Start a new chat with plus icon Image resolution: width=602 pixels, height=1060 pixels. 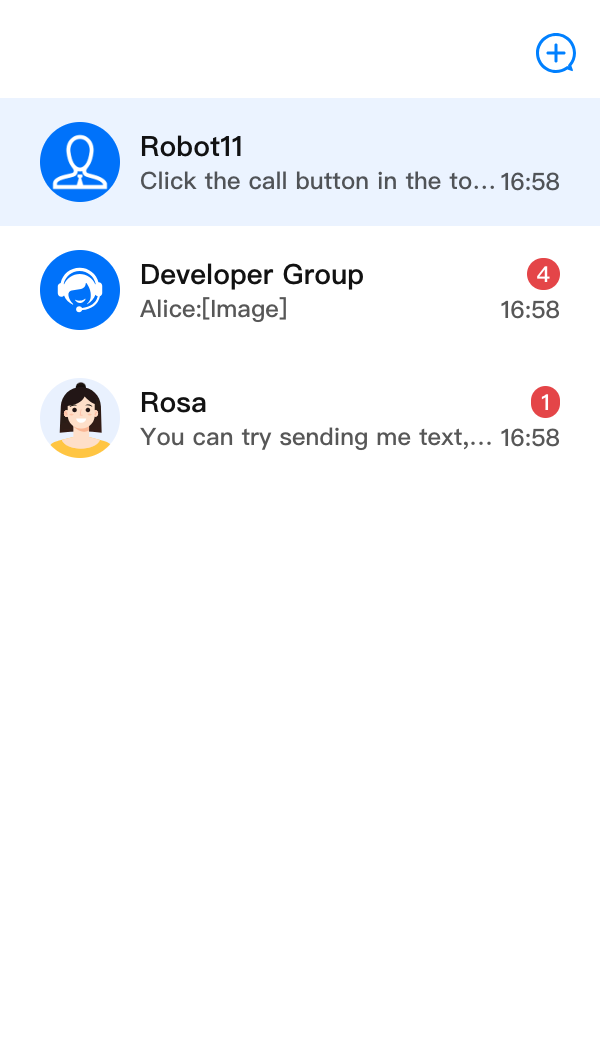pyautogui.click(x=555, y=53)
